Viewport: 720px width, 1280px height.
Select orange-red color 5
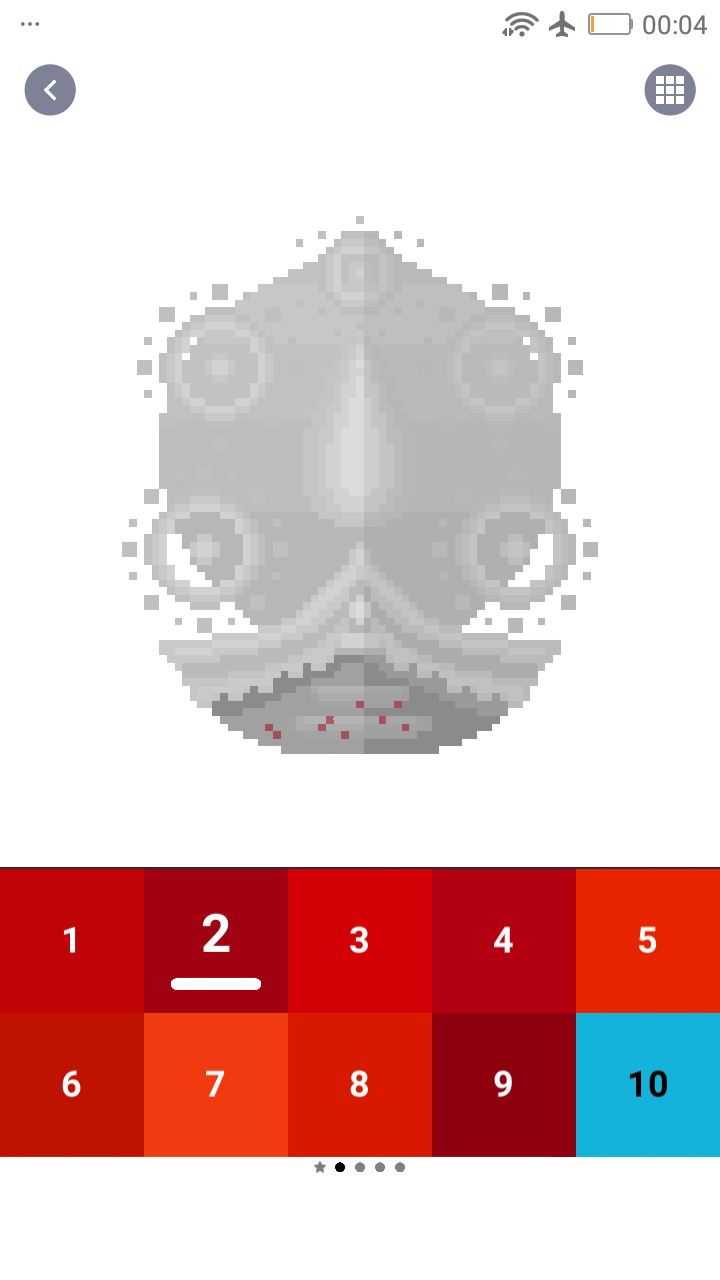pyautogui.click(x=647, y=940)
